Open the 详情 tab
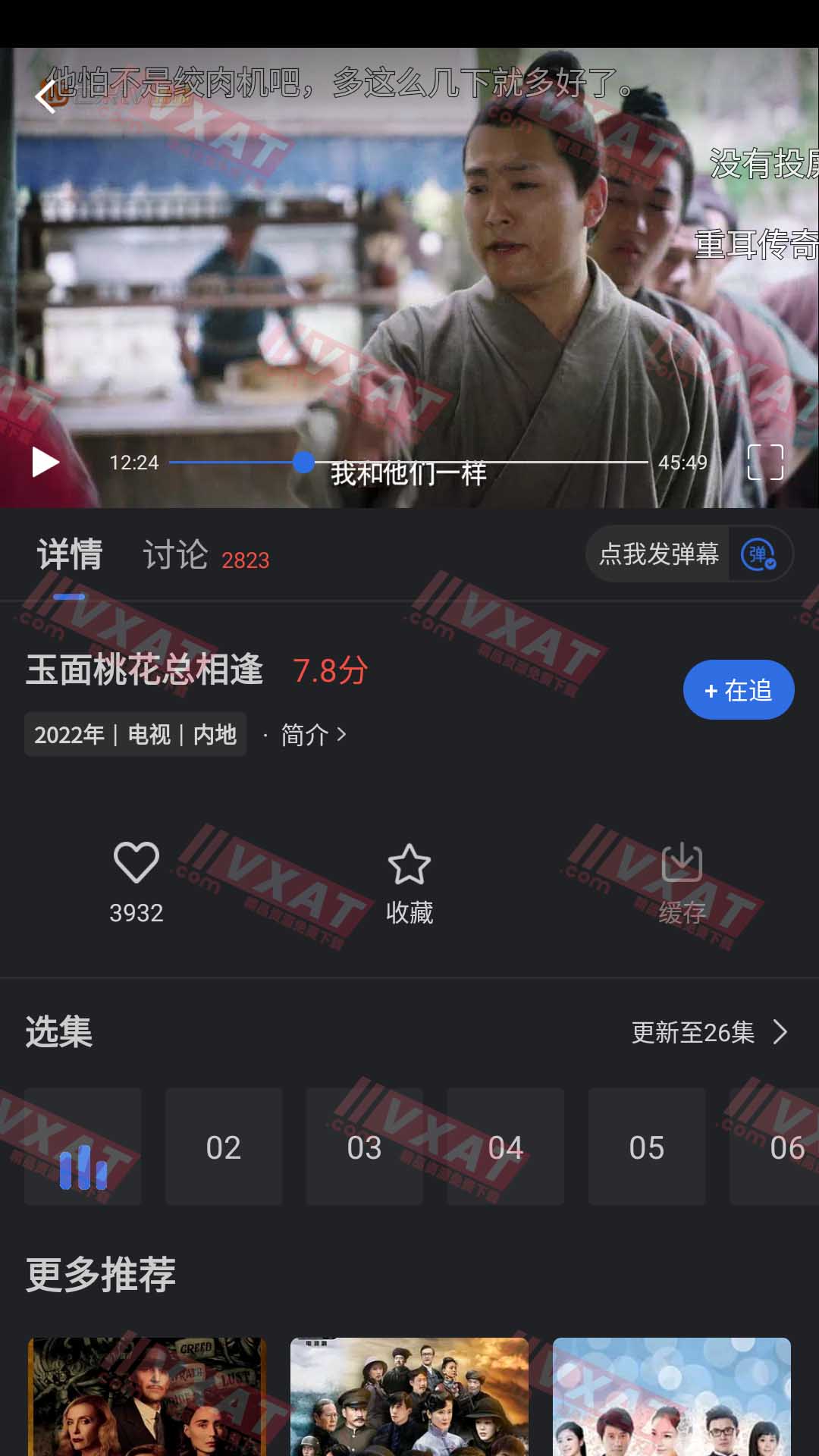Screen dimensions: 819x1456 [70, 555]
